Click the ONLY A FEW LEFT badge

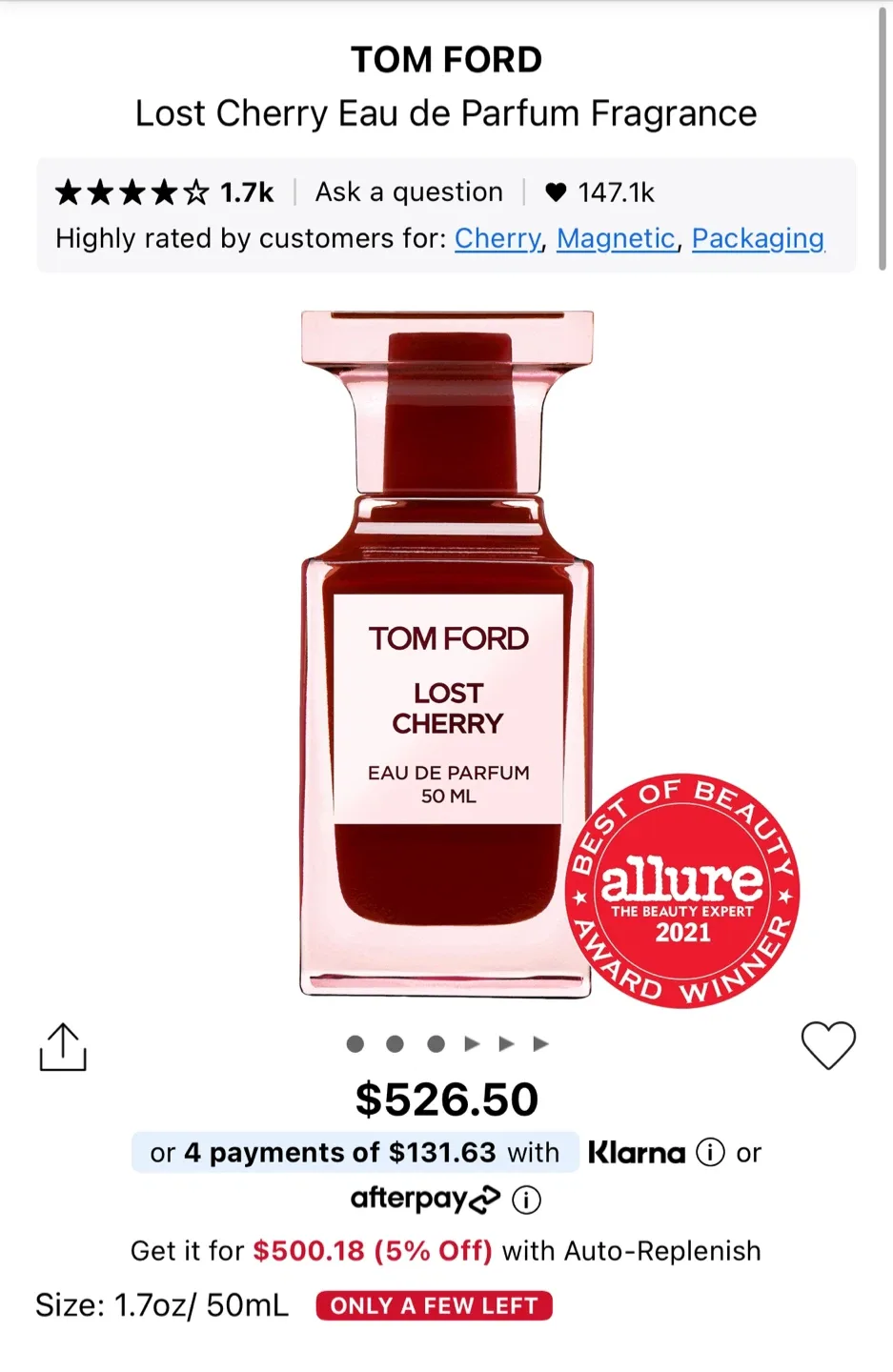434,1305
